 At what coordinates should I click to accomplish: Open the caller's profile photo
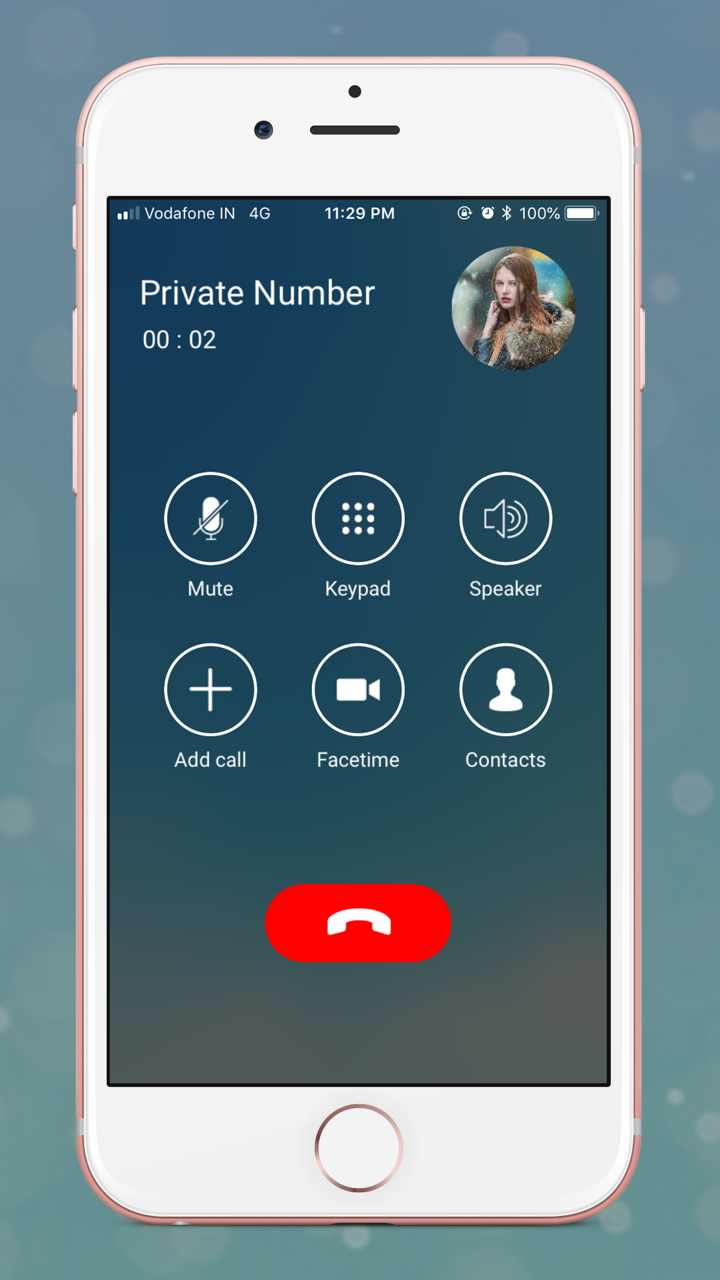(514, 308)
